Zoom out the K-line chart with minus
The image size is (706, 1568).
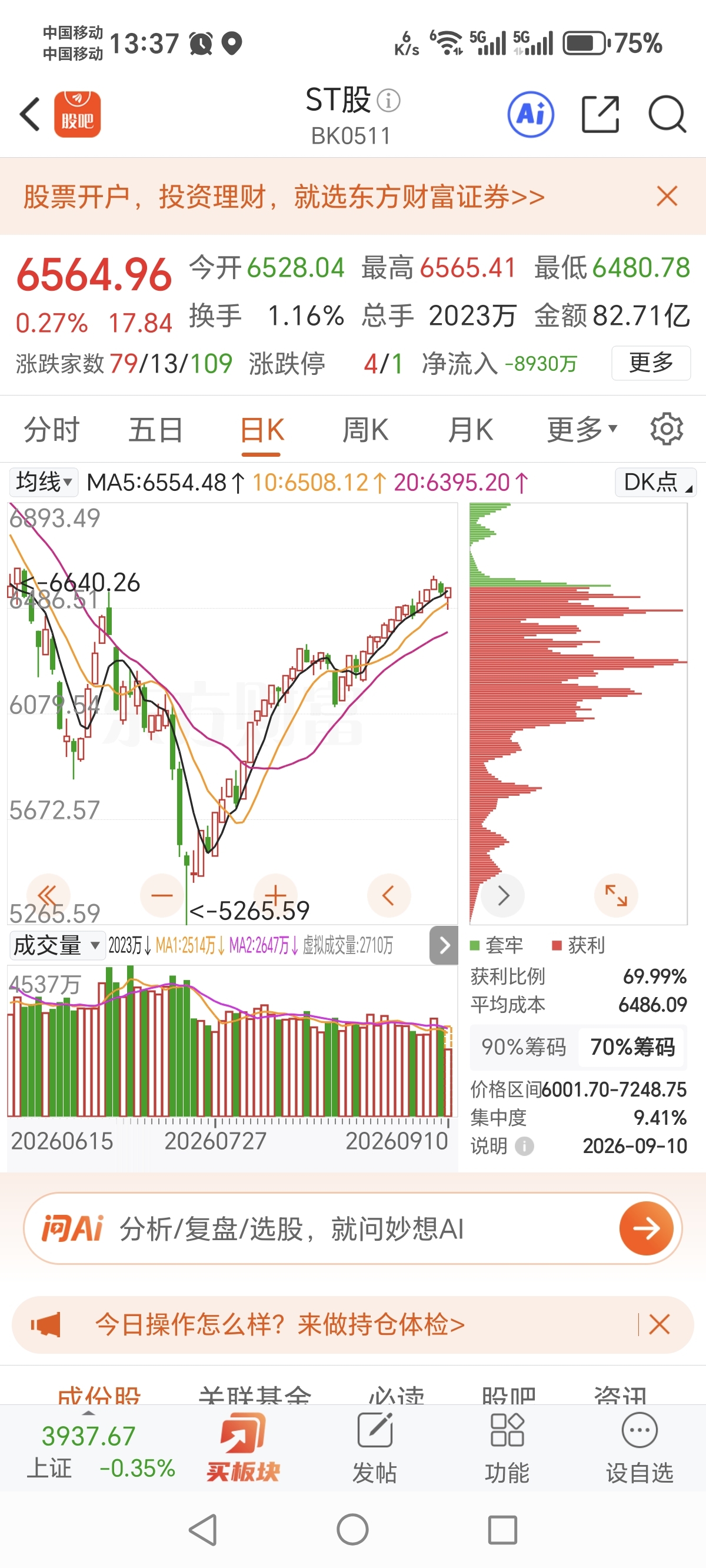[x=162, y=895]
